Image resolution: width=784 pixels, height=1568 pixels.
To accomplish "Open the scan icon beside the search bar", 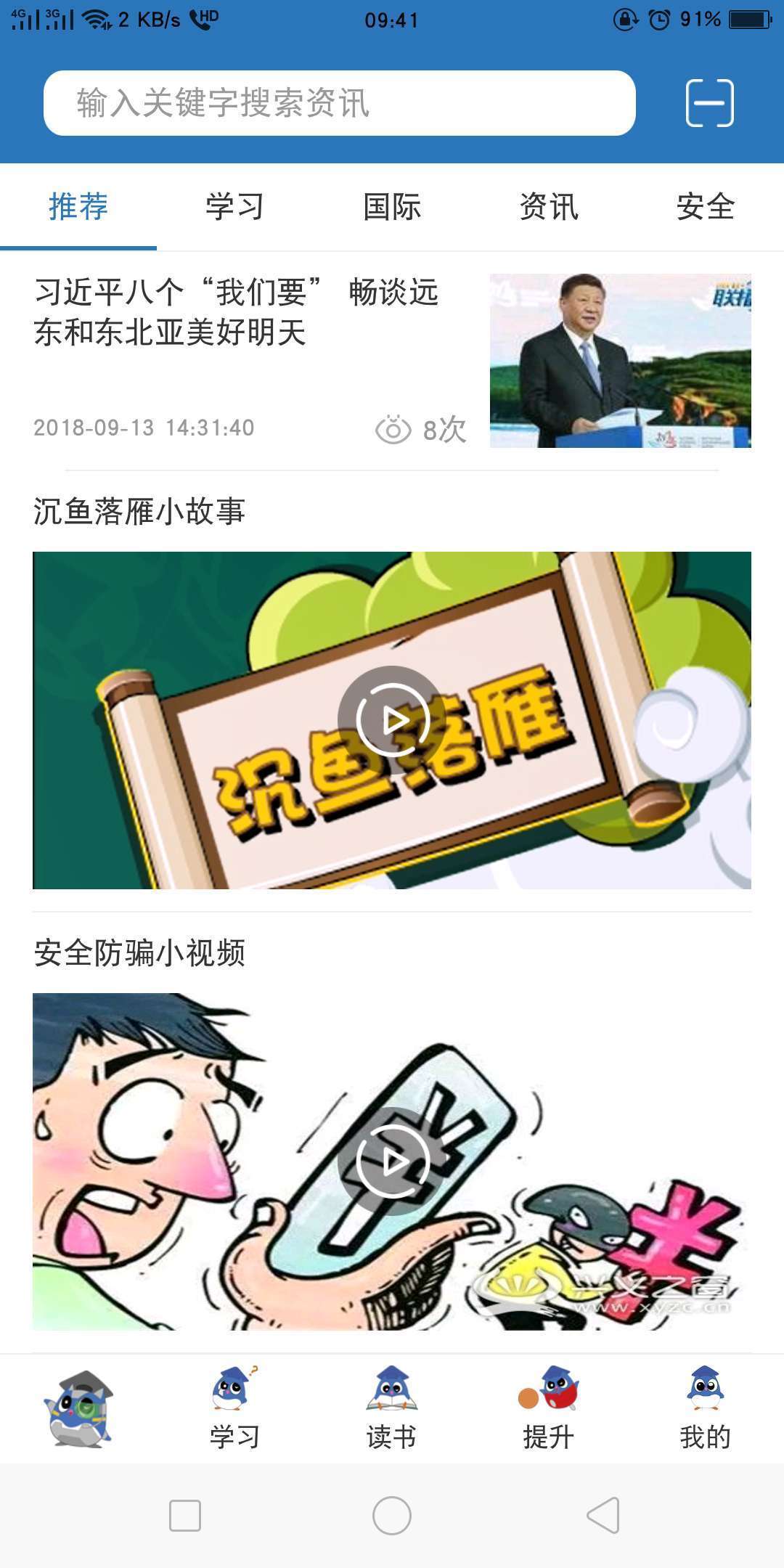I will 709,104.
